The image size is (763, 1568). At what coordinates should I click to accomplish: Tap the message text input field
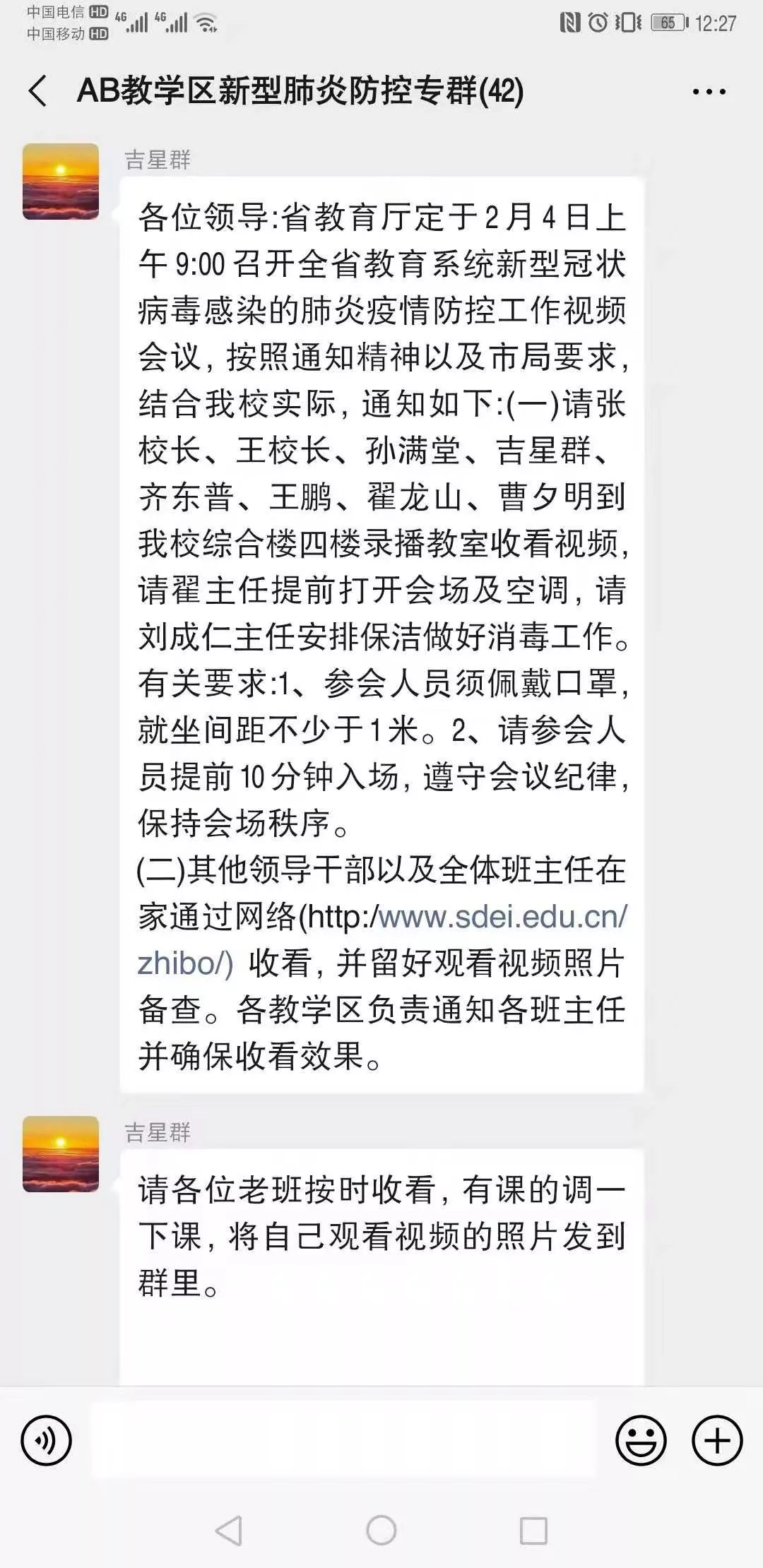[x=343, y=1440]
